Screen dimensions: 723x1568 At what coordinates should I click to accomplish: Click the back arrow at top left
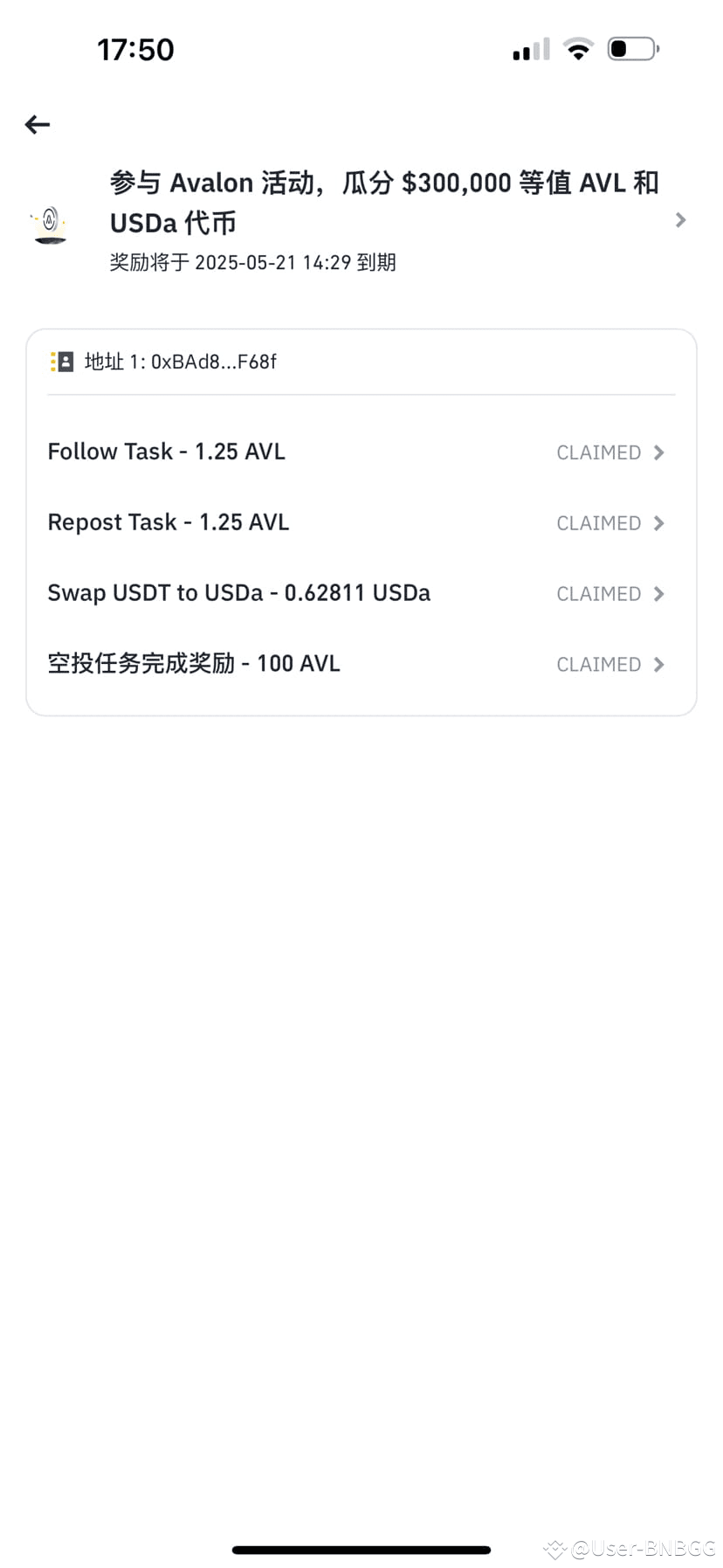37,125
